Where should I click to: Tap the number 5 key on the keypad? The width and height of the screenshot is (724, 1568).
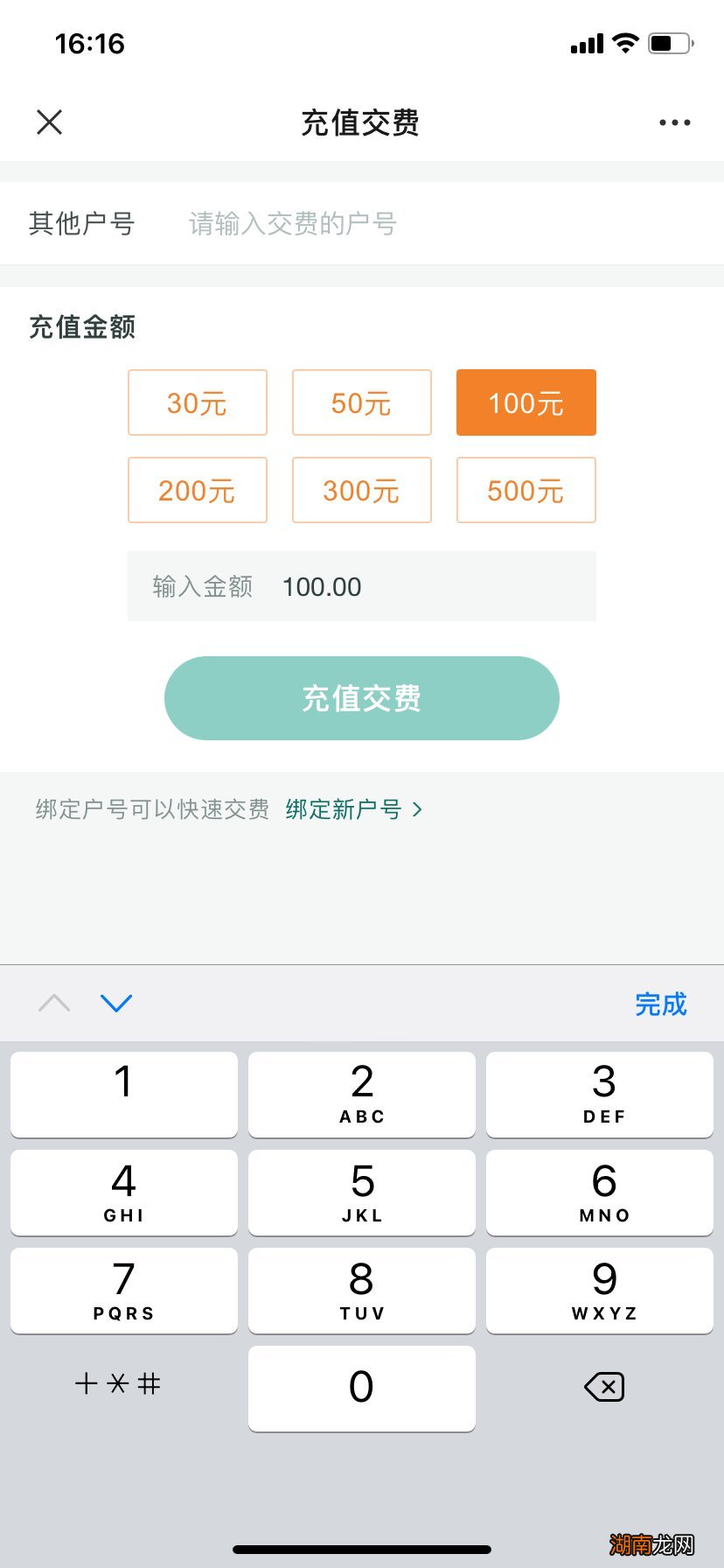pyautogui.click(x=361, y=1192)
